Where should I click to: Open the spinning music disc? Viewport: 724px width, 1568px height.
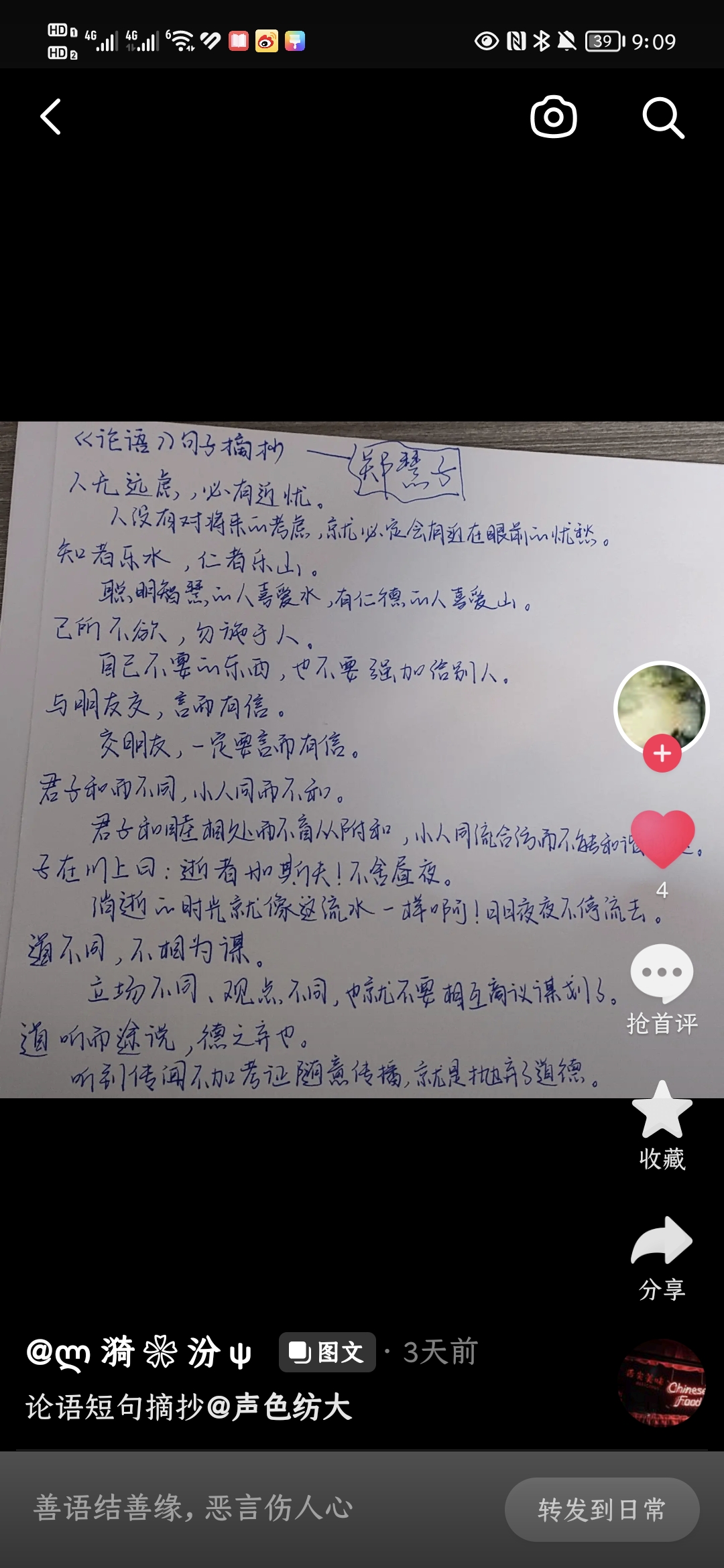pos(662,1382)
